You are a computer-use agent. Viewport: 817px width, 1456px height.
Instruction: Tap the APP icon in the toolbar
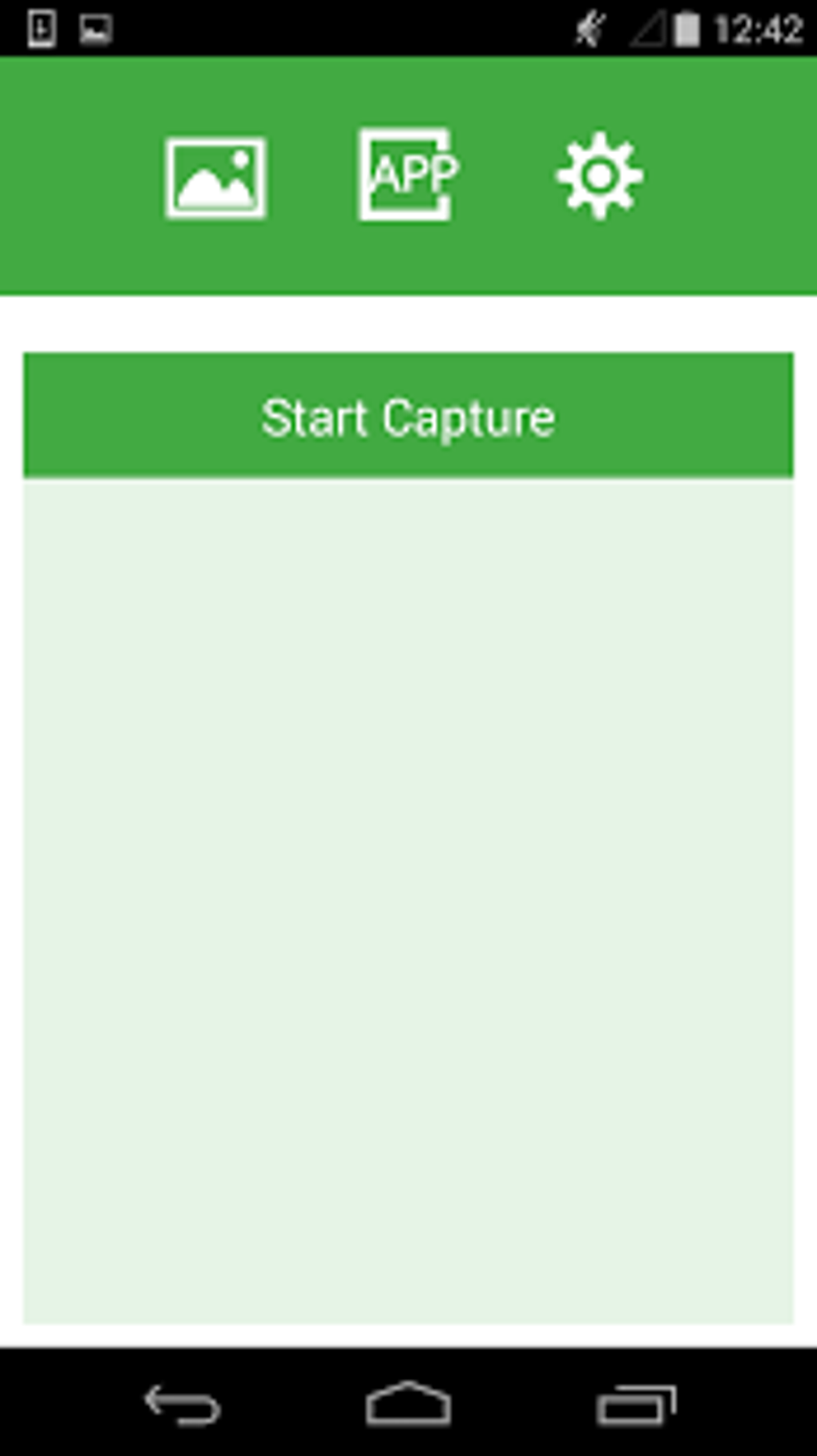point(408,174)
